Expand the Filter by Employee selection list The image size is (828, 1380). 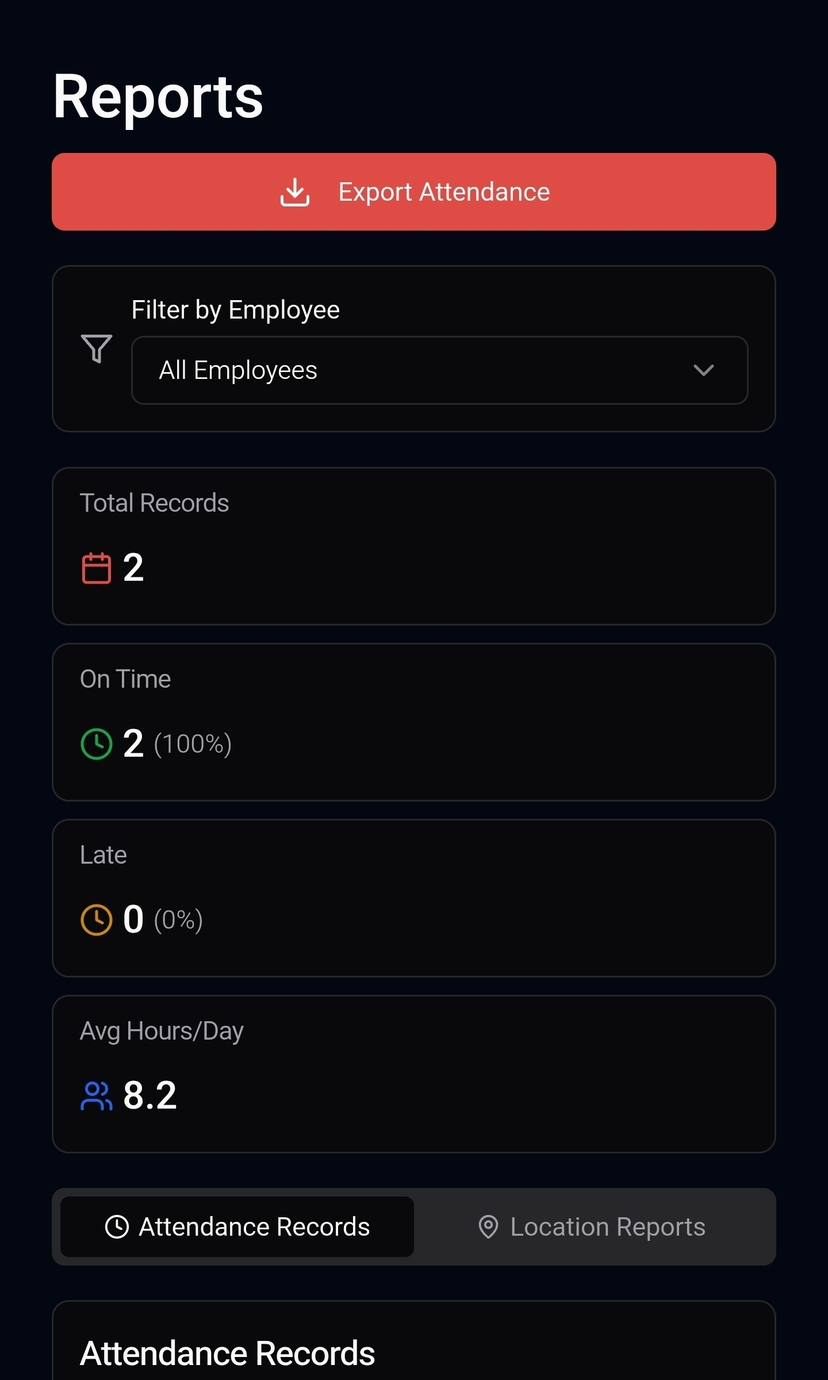[440, 370]
